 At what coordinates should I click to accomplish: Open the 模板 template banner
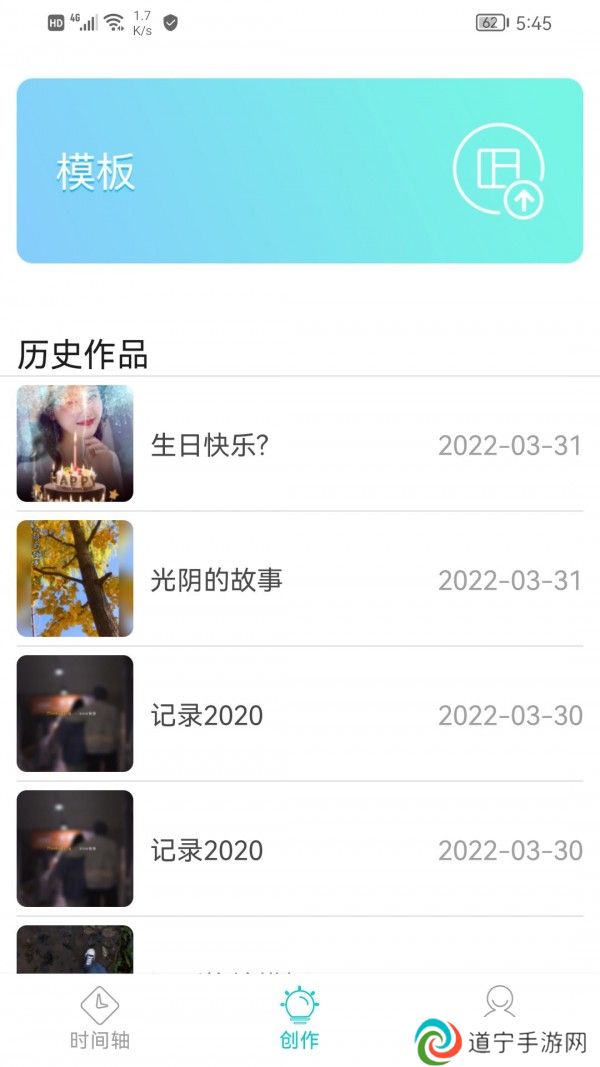click(299, 170)
